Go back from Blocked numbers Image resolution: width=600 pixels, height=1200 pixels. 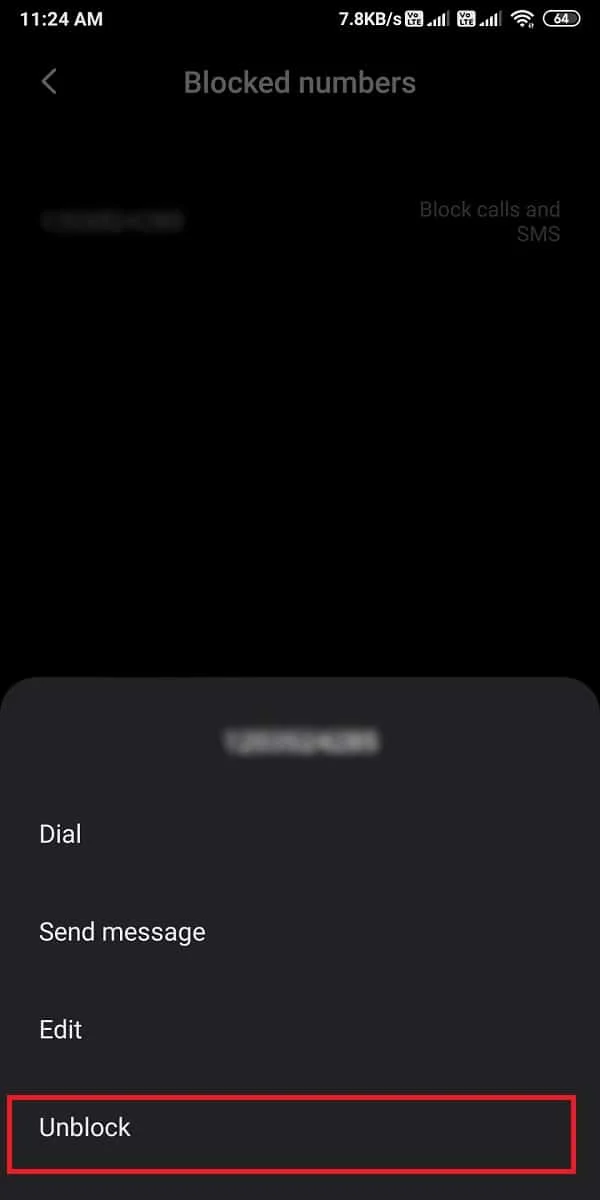49,82
